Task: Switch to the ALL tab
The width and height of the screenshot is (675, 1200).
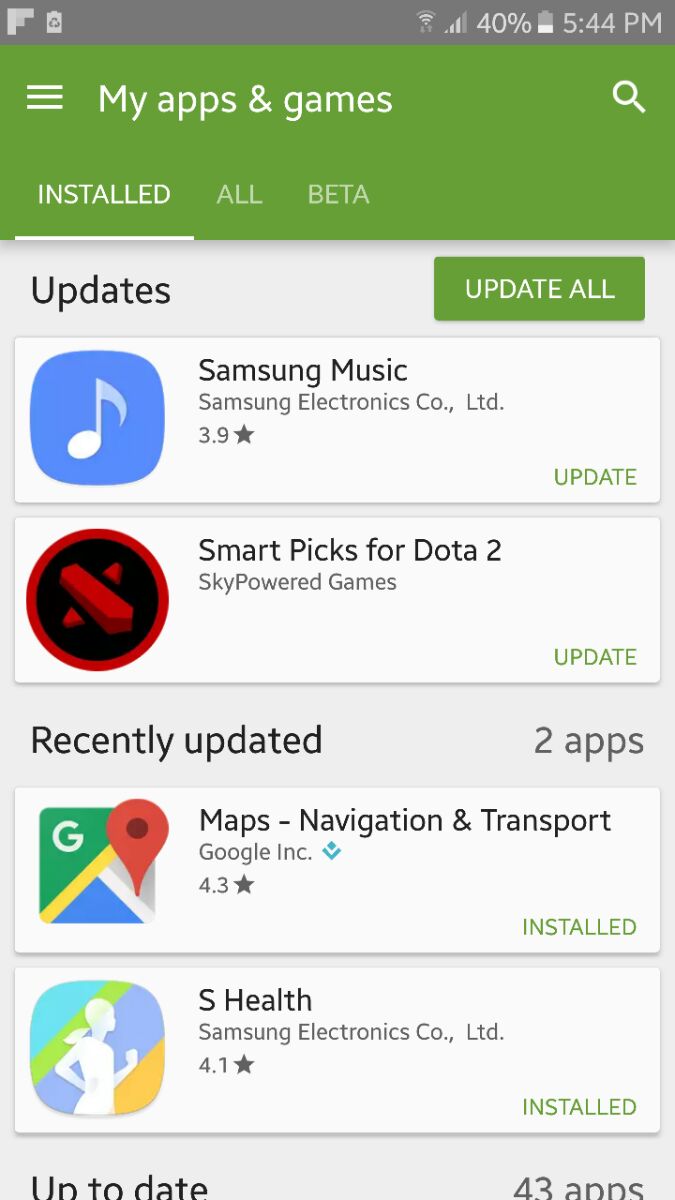Action: [239, 194]
